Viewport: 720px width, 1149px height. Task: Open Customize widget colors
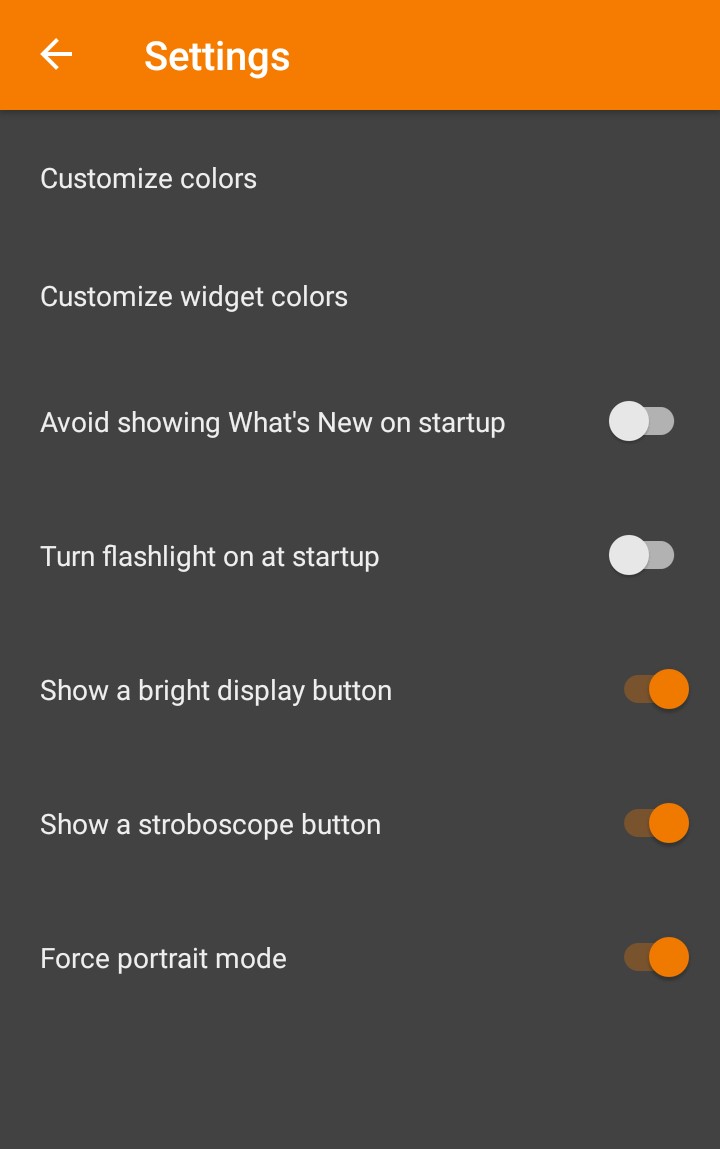[194, 297]
